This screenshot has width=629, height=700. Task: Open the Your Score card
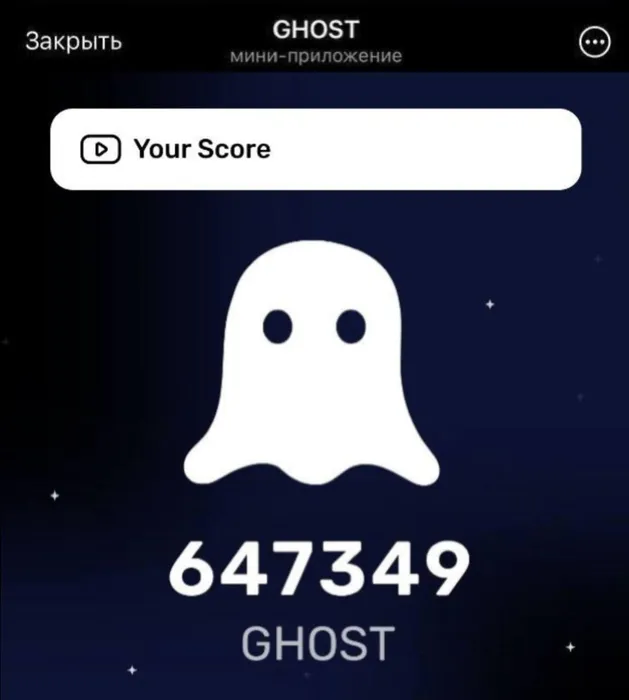(315, 149)
